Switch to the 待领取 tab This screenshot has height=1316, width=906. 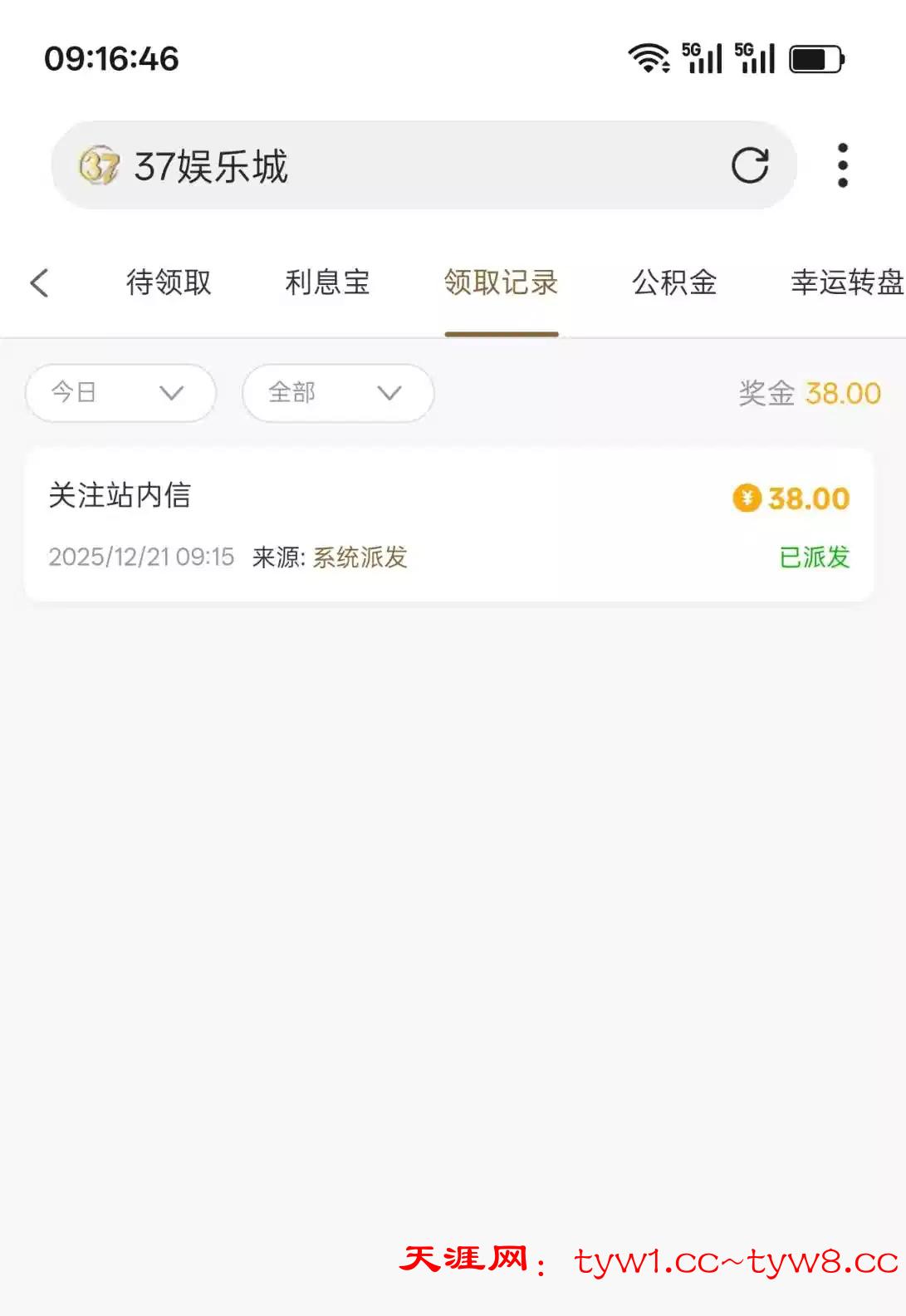click(169, 282)
